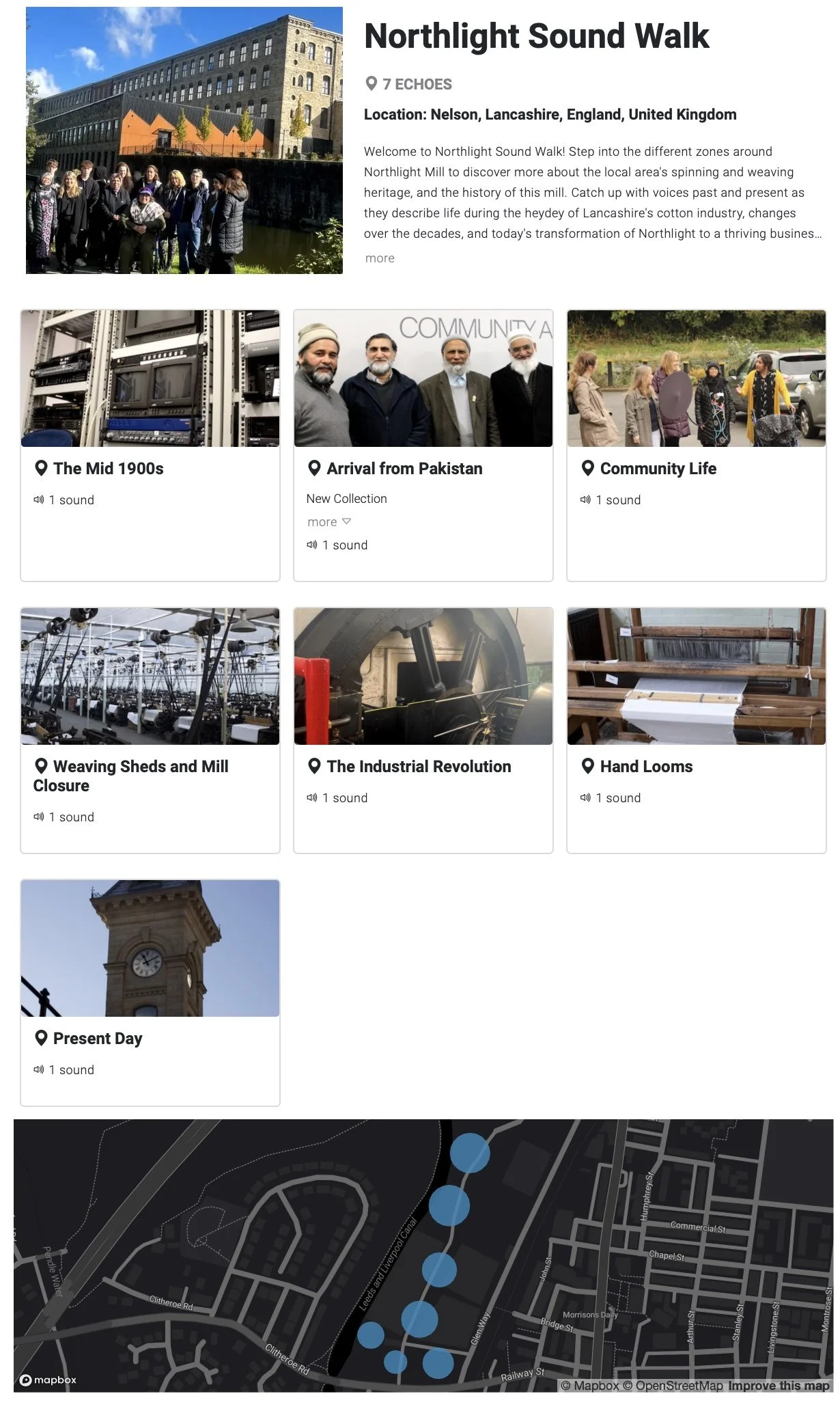This screenshot has width=840, height=1409.
Task: Open the Community Life echo card
Action: tap(697, 446)
